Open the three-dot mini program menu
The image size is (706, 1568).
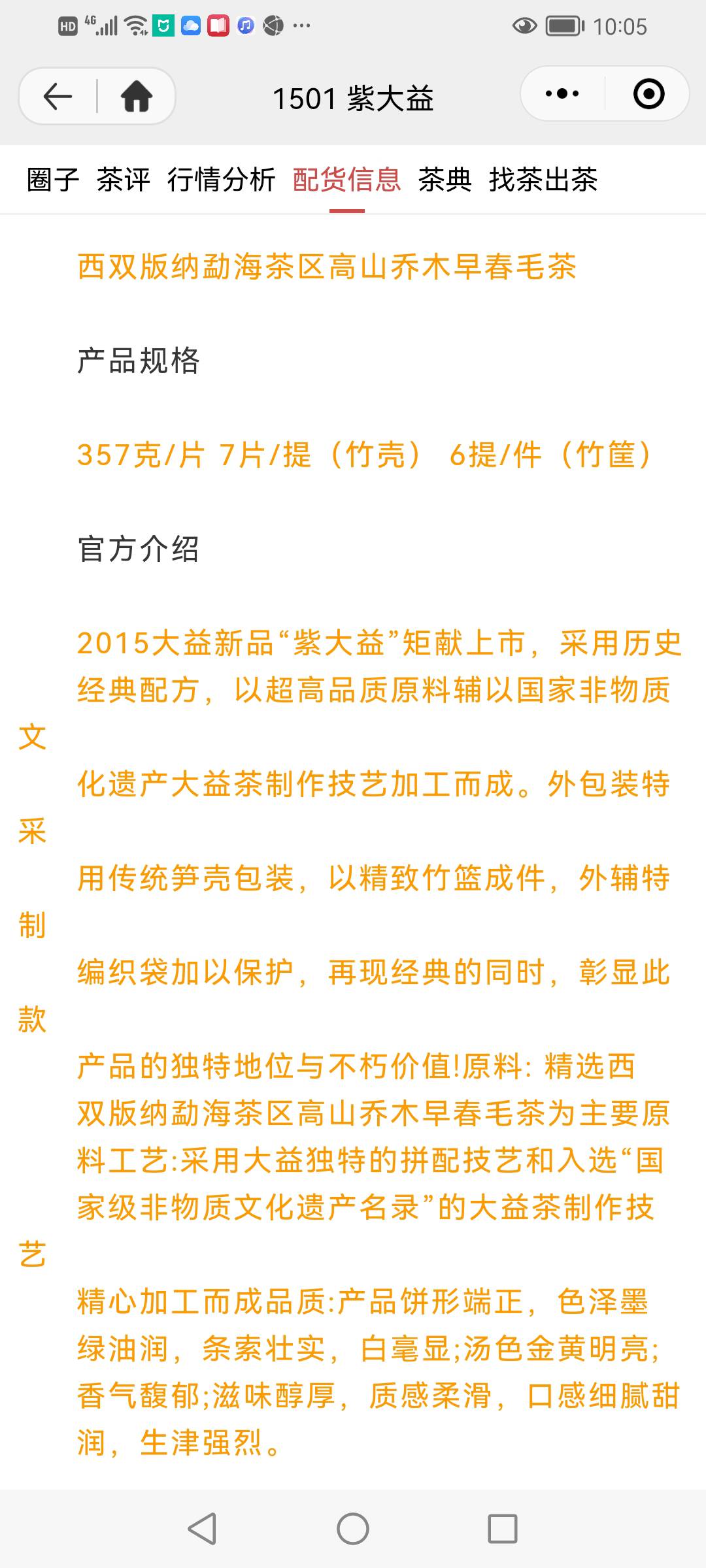(562, 94)
